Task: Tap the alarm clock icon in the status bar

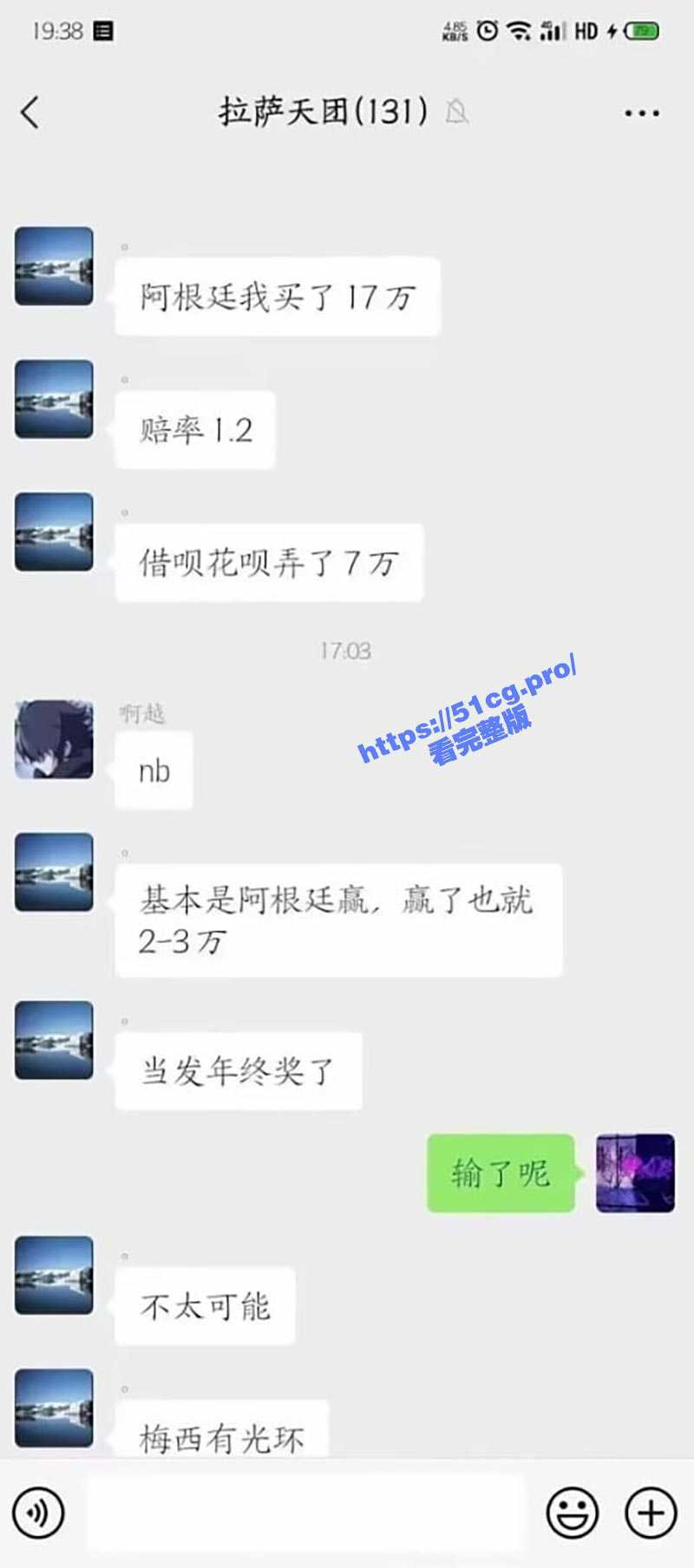Action: click(x=486, y=30)
